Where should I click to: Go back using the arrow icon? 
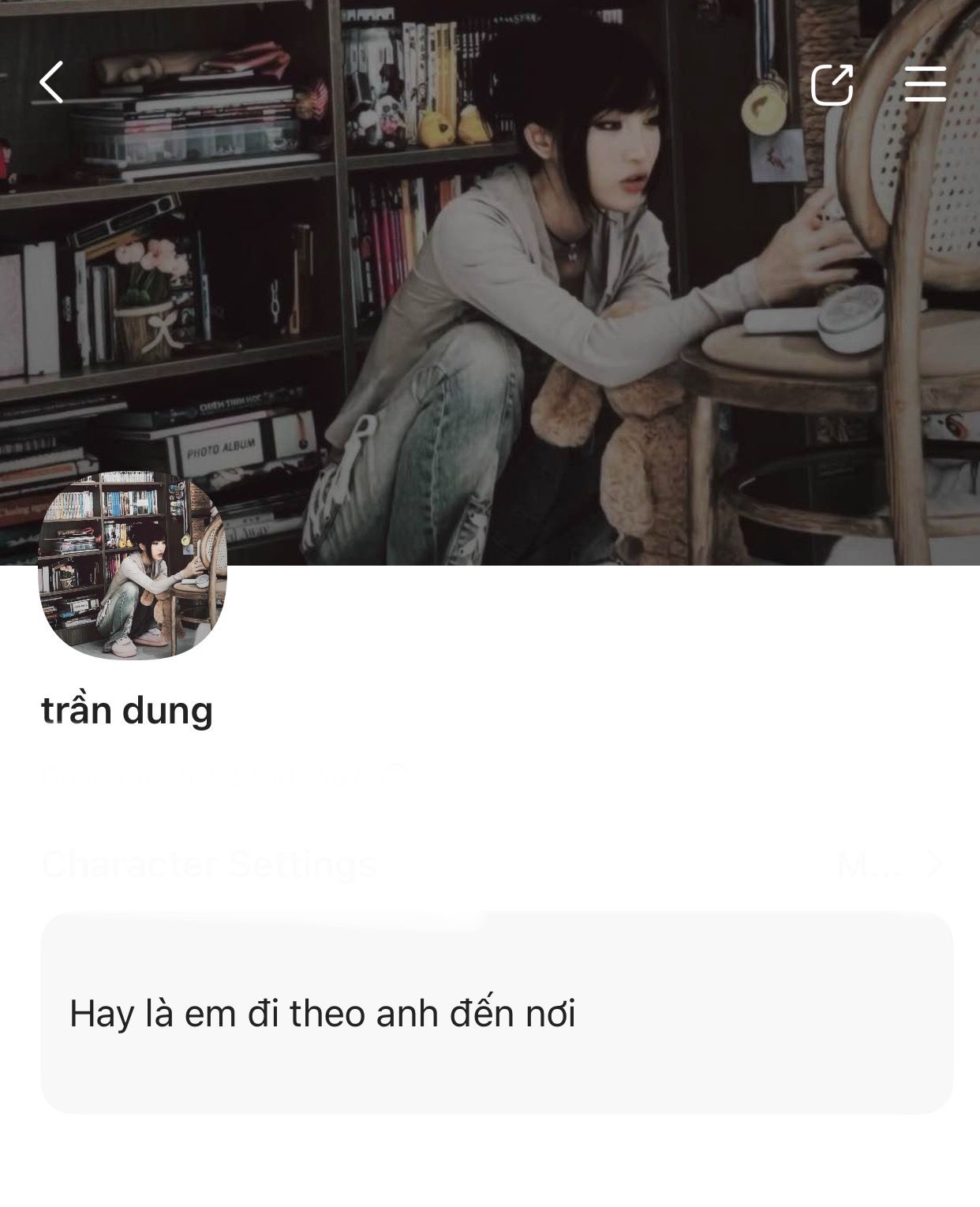pyautogui.click(x=52, y=83)
